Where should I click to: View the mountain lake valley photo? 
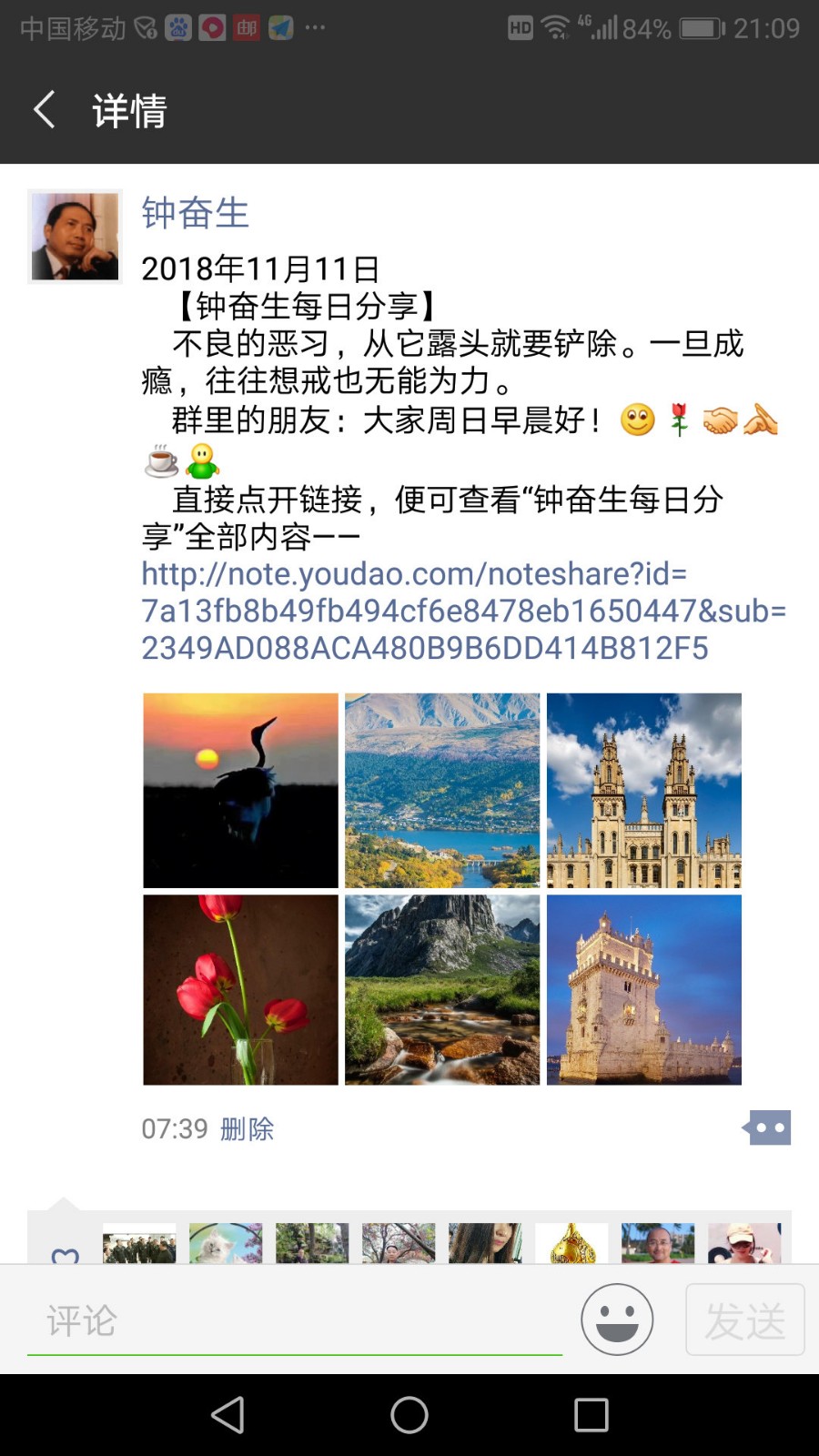tap(442, 790)
